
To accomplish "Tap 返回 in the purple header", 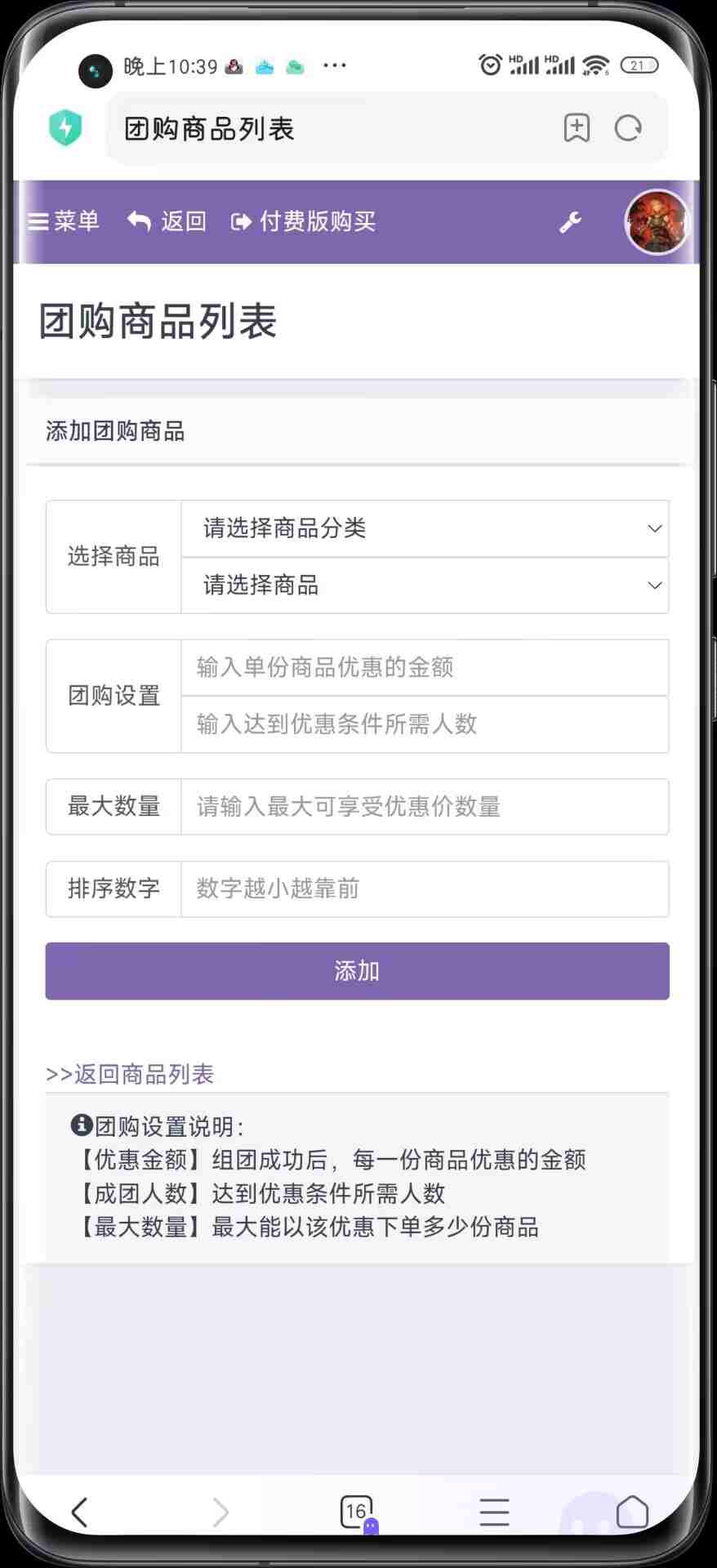I will click(167, 221).
